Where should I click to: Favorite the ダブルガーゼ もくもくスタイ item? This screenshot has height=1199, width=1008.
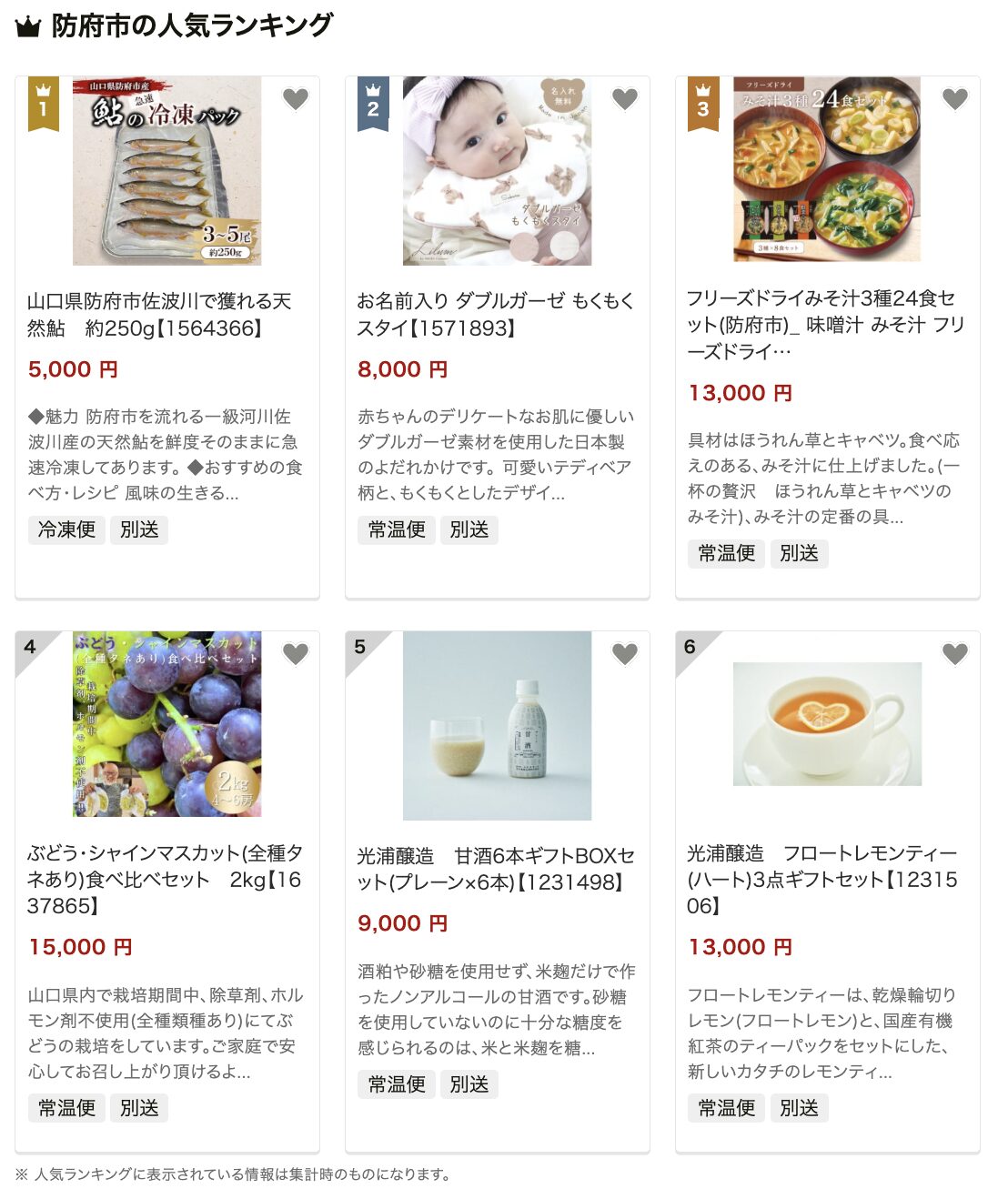coord(625,98)
